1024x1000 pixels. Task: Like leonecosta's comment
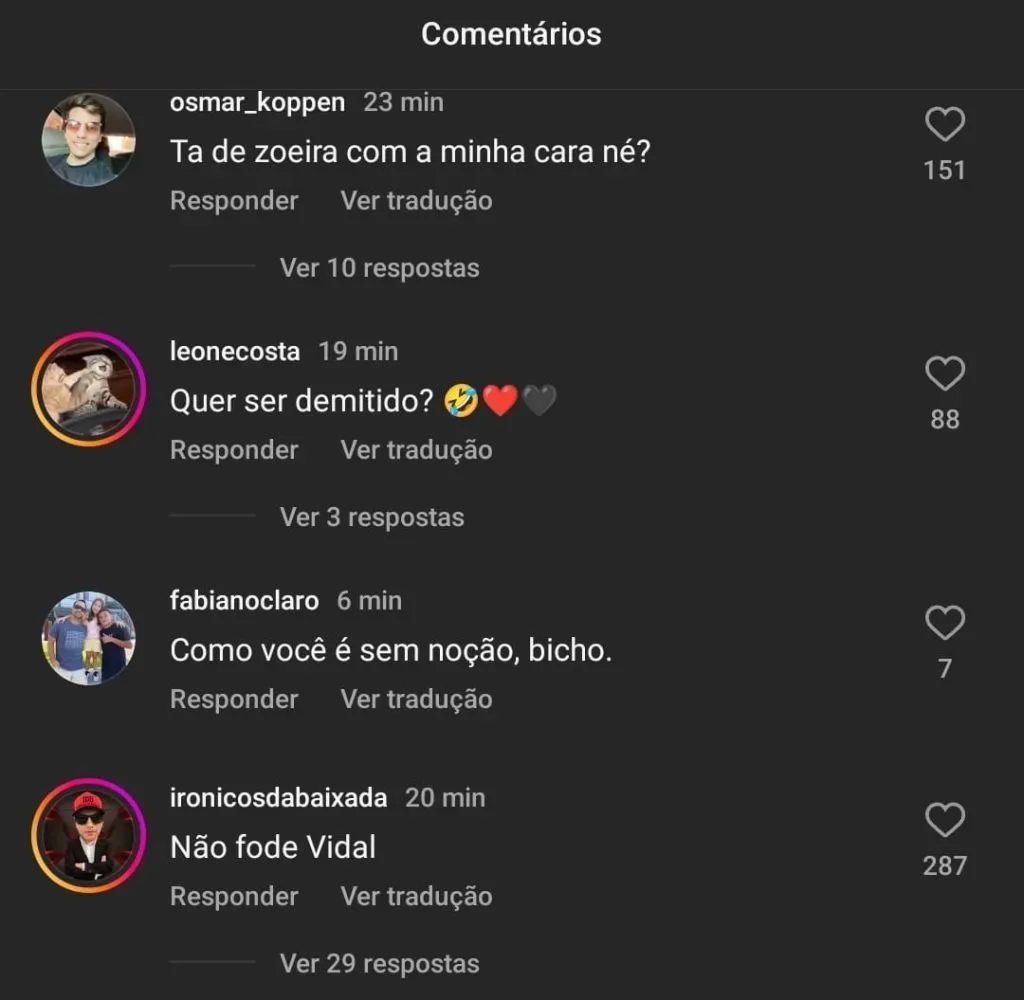[944, 375]
